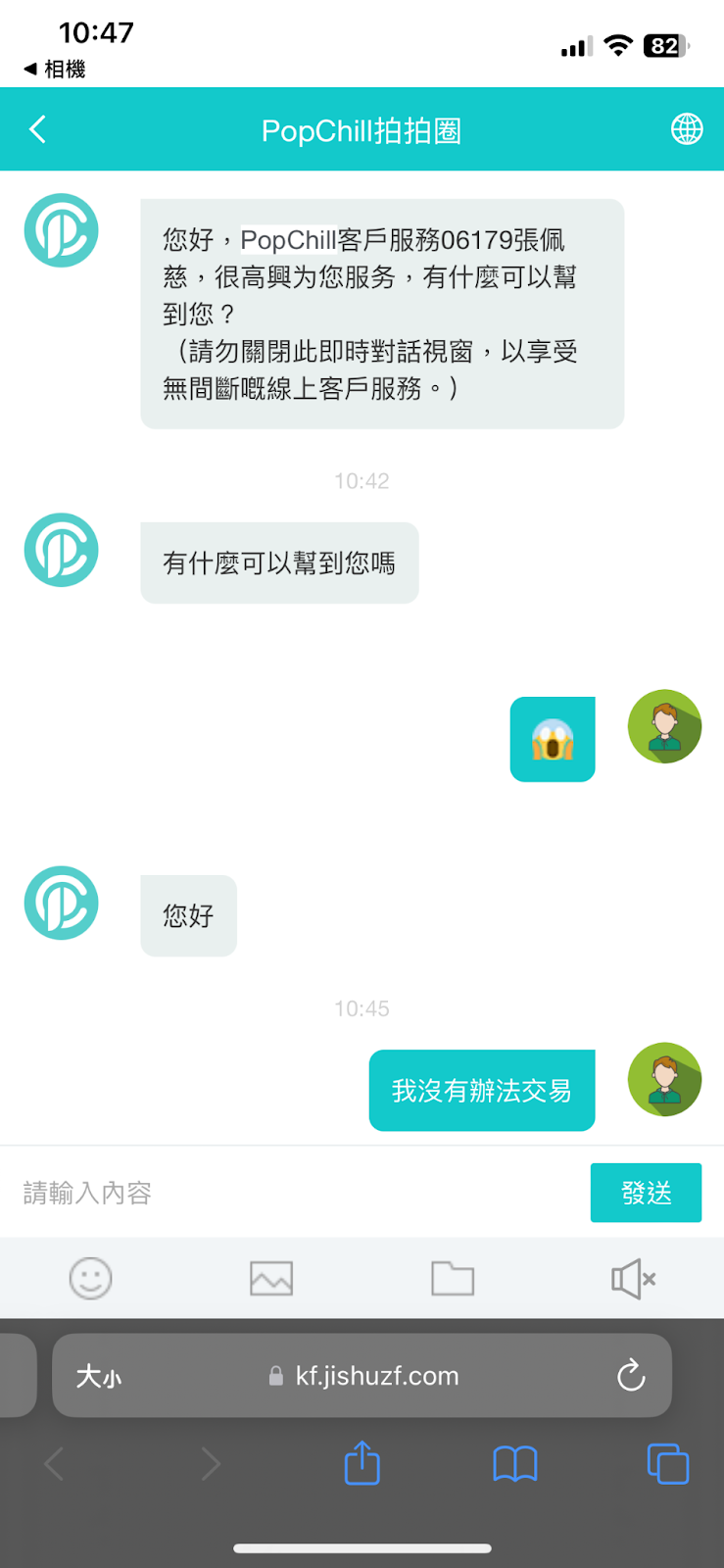Reload the page with the refresh icon
This screenshot has width=724, height=1568.
(x=630, y=1375)
